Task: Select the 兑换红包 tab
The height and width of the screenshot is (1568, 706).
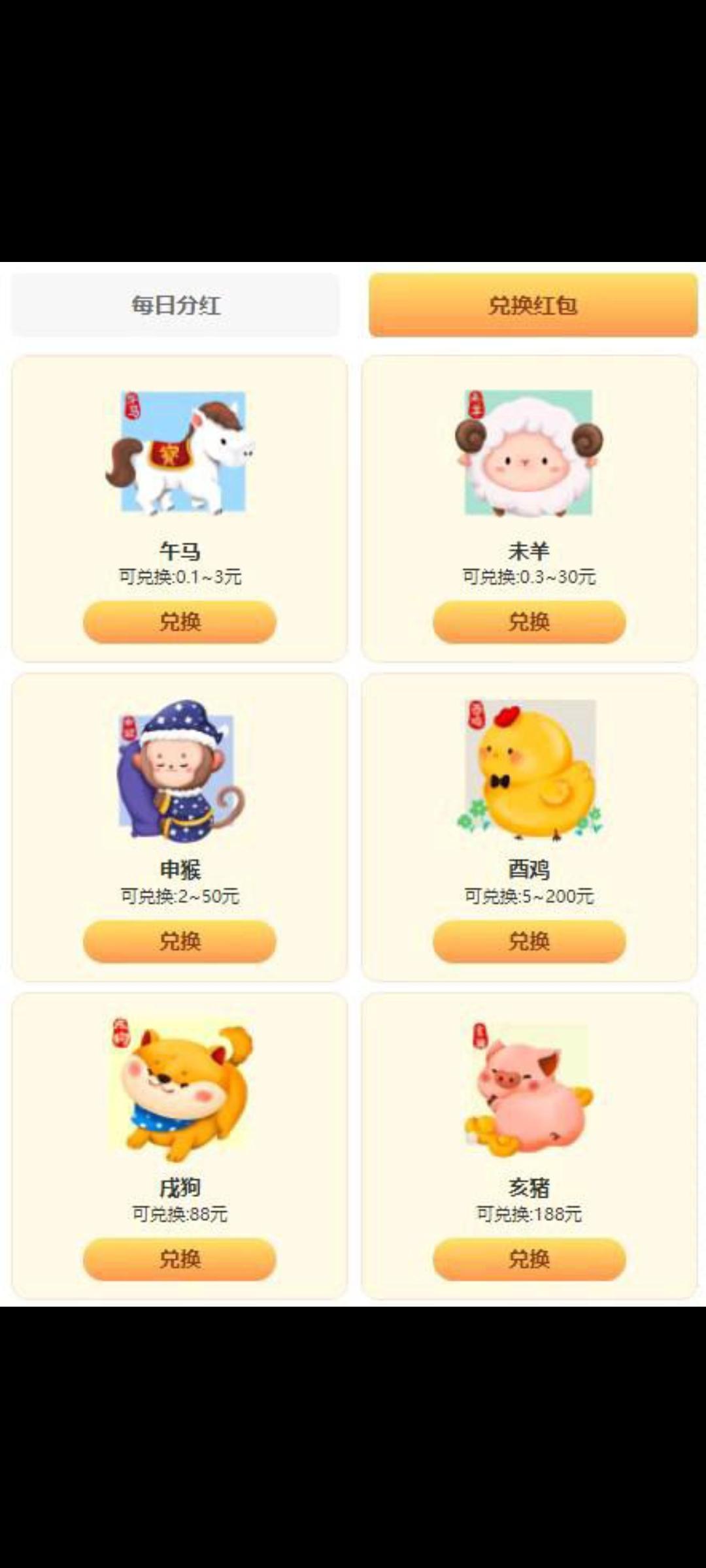Action: click(533, 305)
